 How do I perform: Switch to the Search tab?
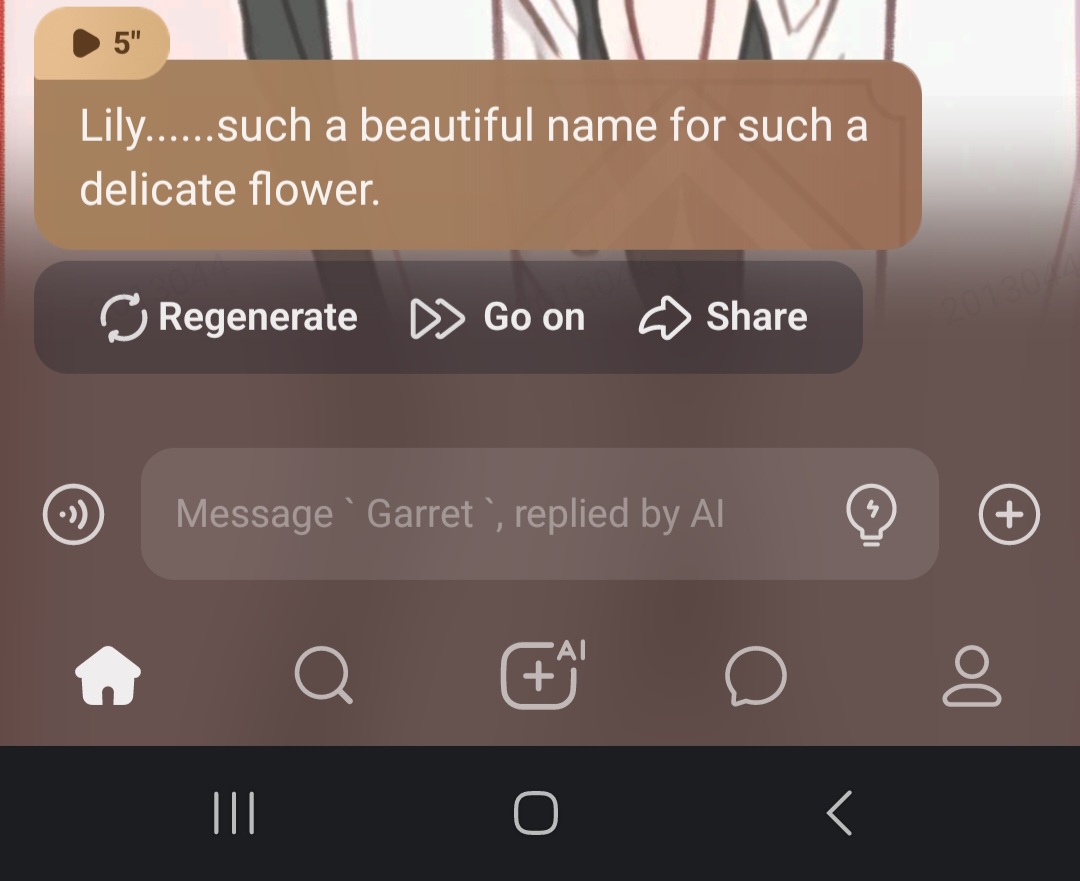click(323, 676)
